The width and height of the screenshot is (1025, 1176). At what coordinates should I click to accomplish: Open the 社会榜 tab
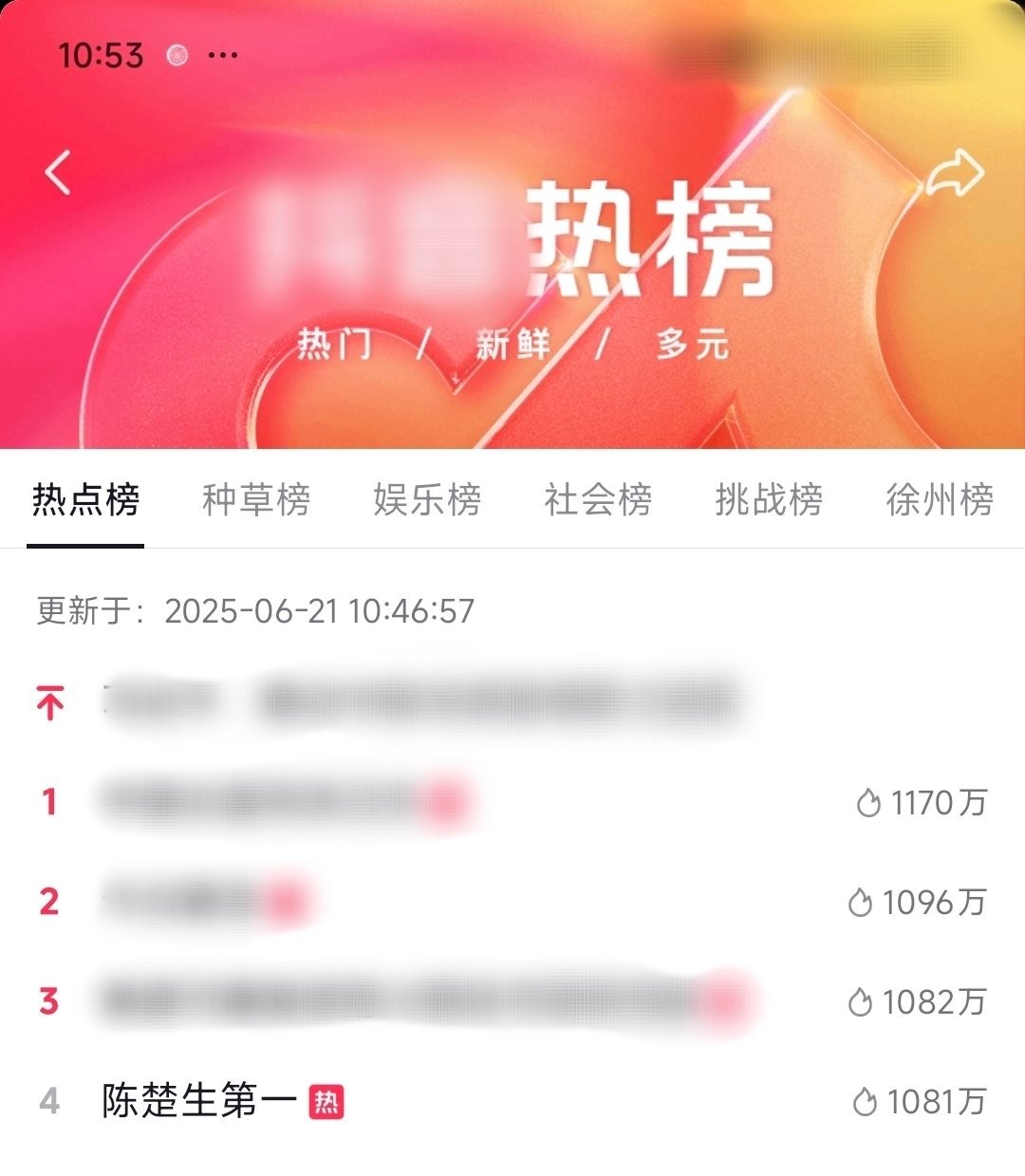coord(601,500)
